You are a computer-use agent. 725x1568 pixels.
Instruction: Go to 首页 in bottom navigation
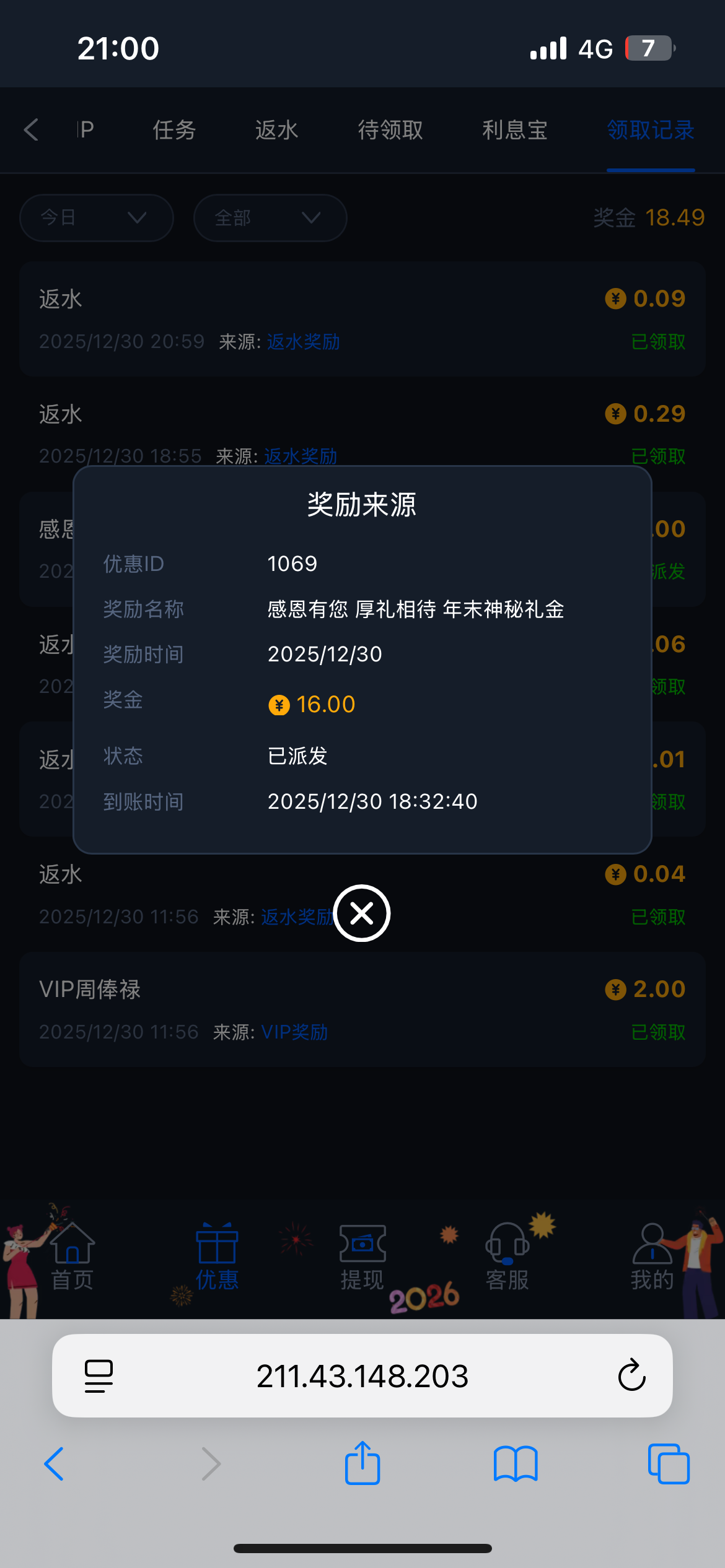(72, 1257)
